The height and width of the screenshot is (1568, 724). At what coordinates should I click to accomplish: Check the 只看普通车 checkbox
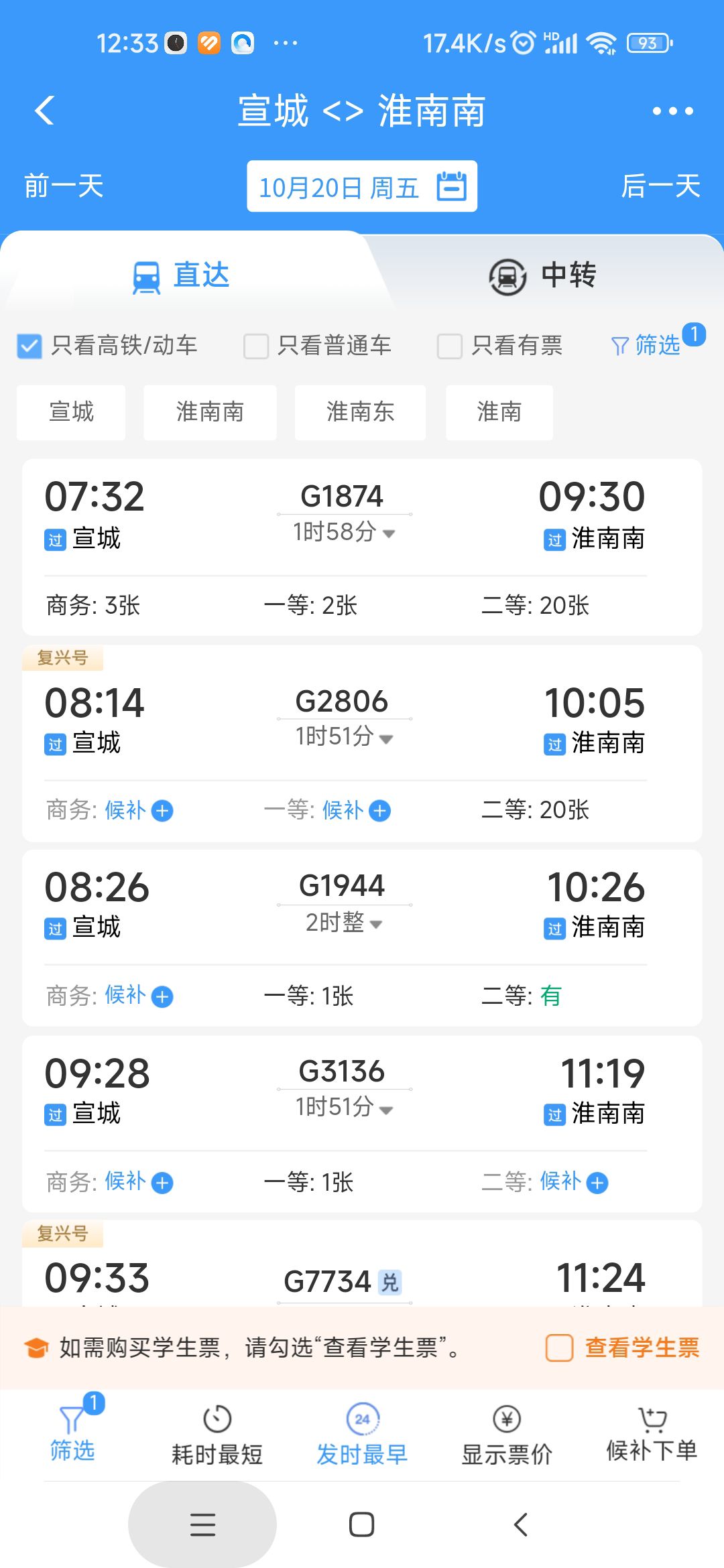coord(256,346)
